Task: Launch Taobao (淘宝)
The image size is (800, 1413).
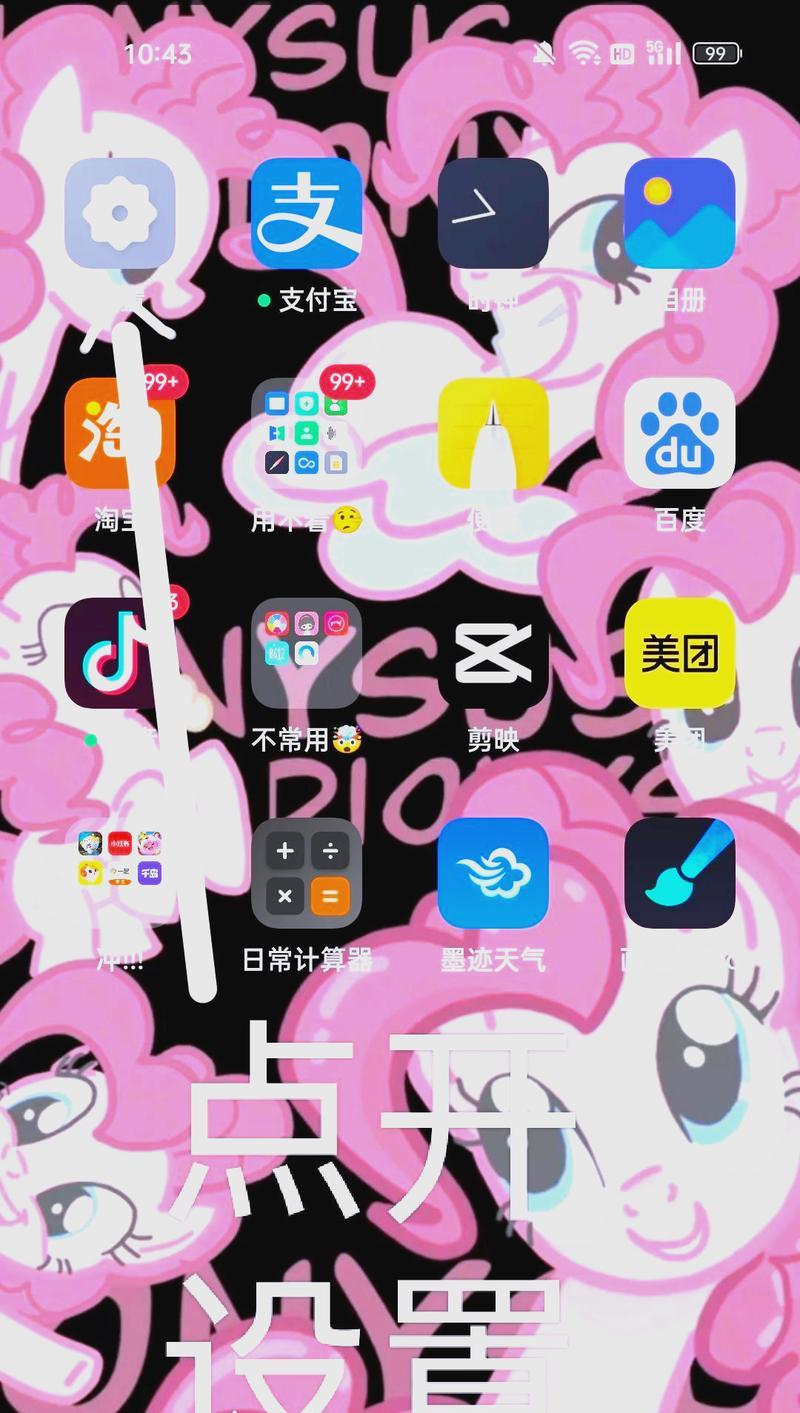Action: click(120, 433)
